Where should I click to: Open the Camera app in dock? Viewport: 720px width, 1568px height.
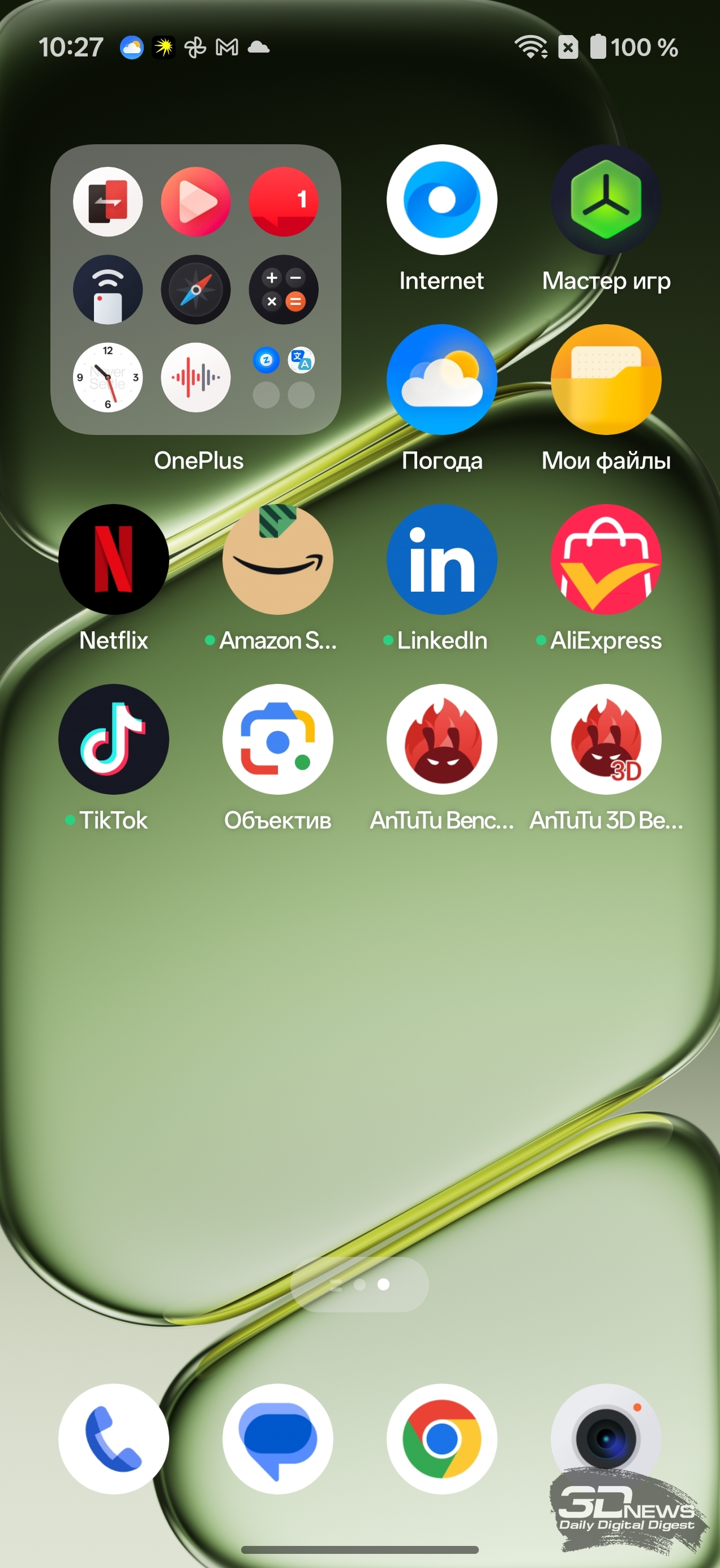(606, 1439)
